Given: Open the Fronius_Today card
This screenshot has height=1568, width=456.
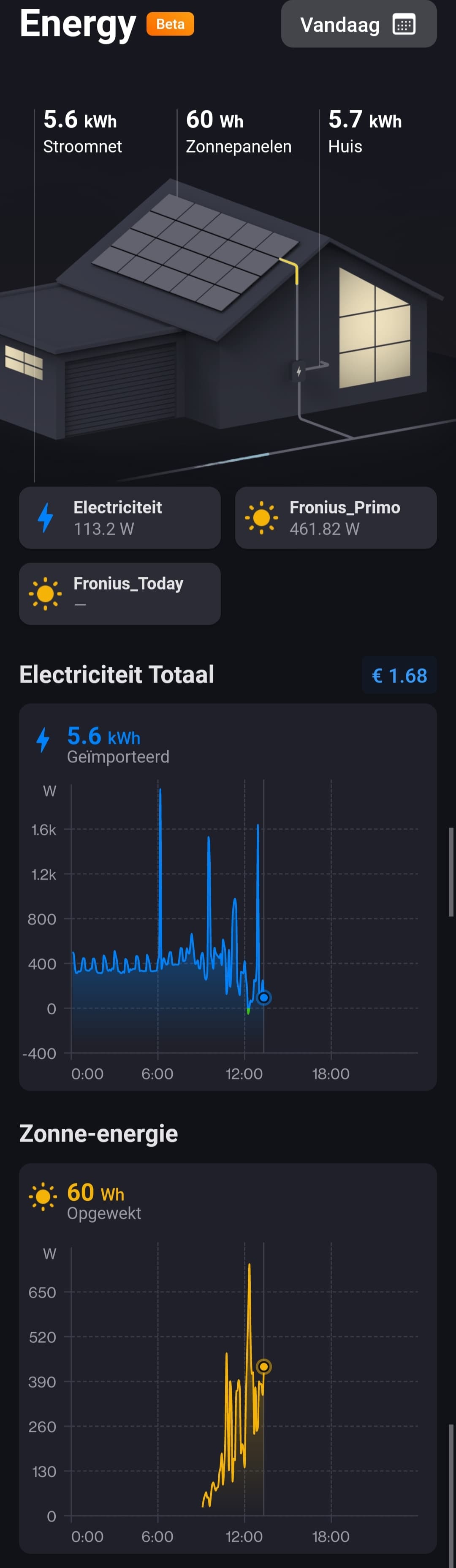Looking at the screenshot, I should tap(120, 593).
